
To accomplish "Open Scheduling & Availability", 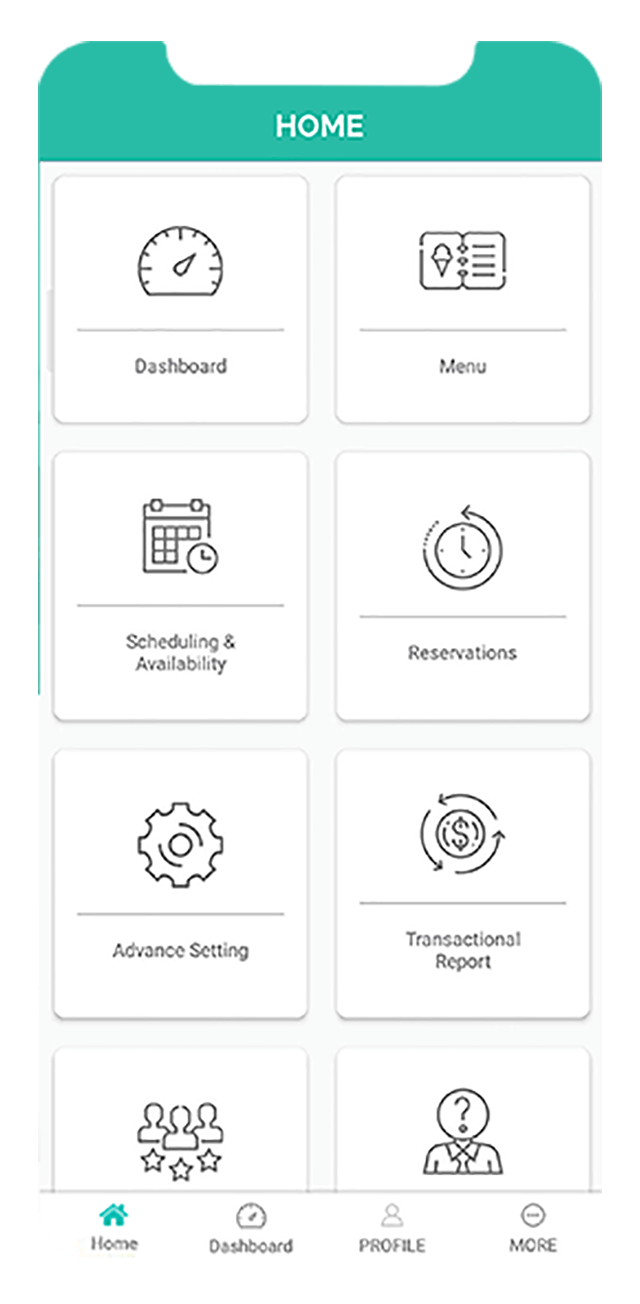I will (180, 586).
